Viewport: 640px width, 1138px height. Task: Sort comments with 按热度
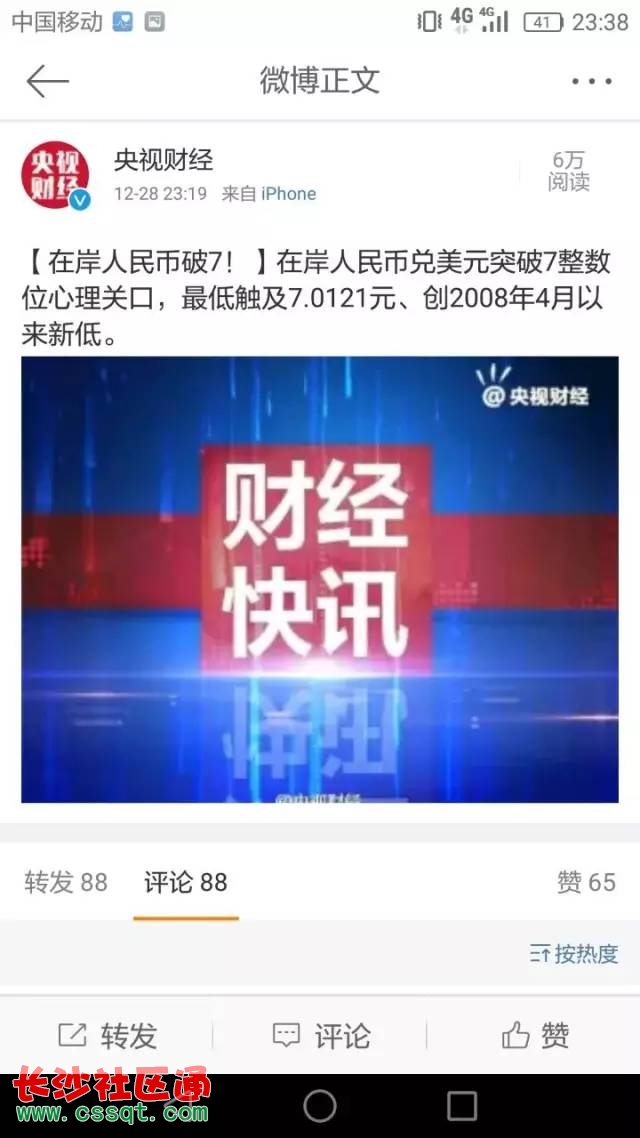(x=574, y=953)
